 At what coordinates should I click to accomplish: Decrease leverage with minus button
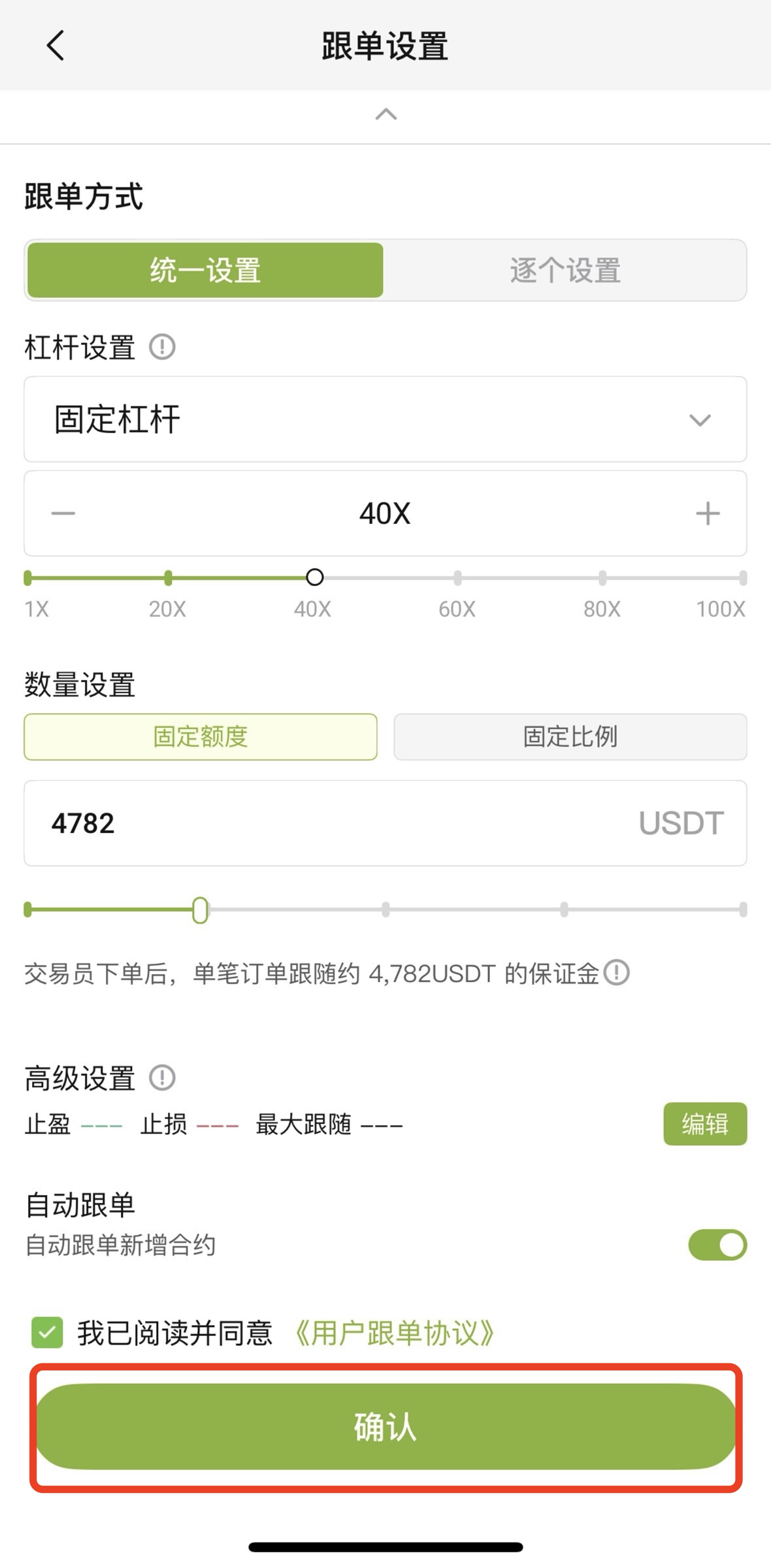(x=63, y=514)
